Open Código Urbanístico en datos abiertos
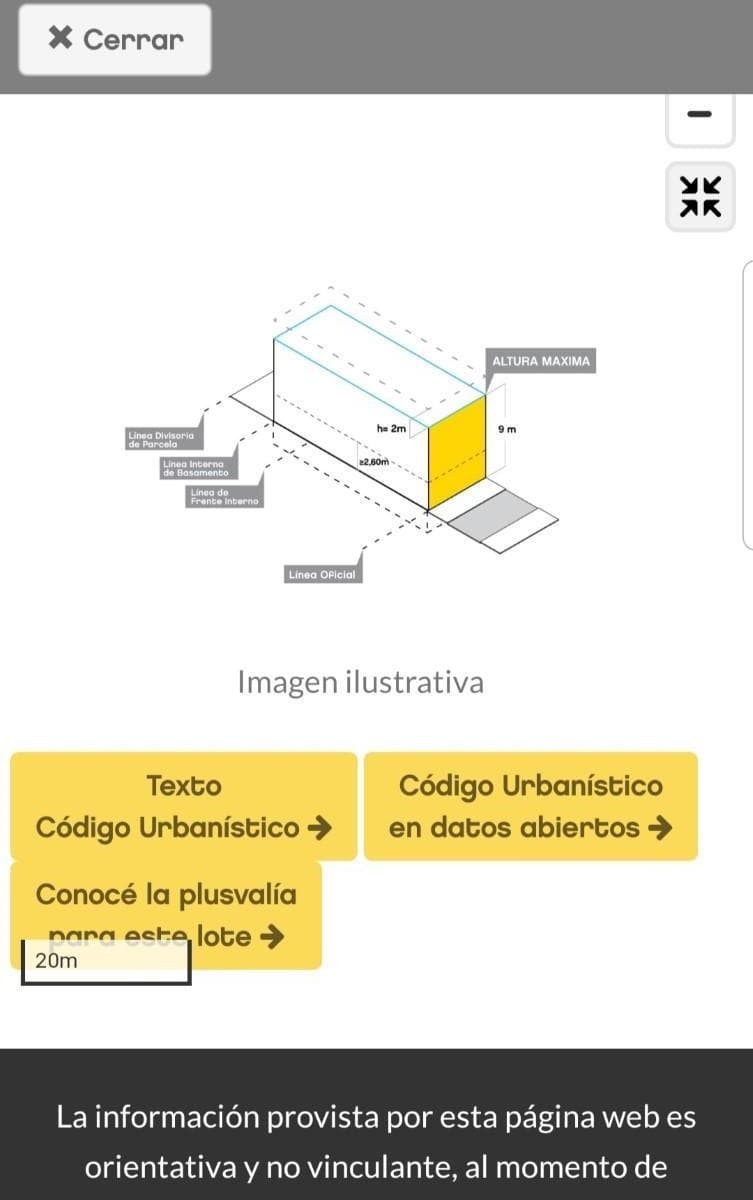The width and height of the screenshot is (753, 1200). [530, 806]
